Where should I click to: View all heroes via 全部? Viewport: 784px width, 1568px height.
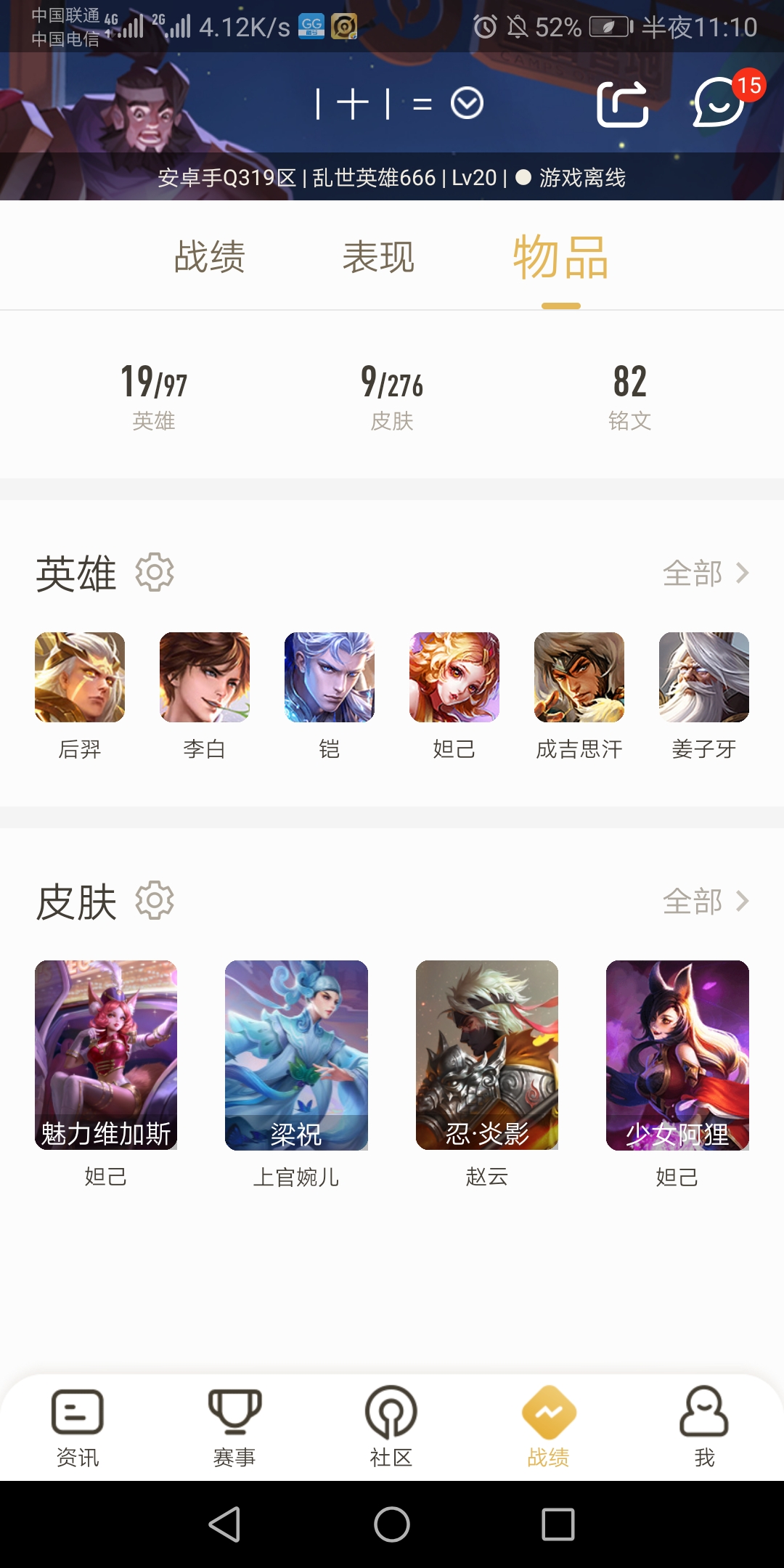(706, 573)
